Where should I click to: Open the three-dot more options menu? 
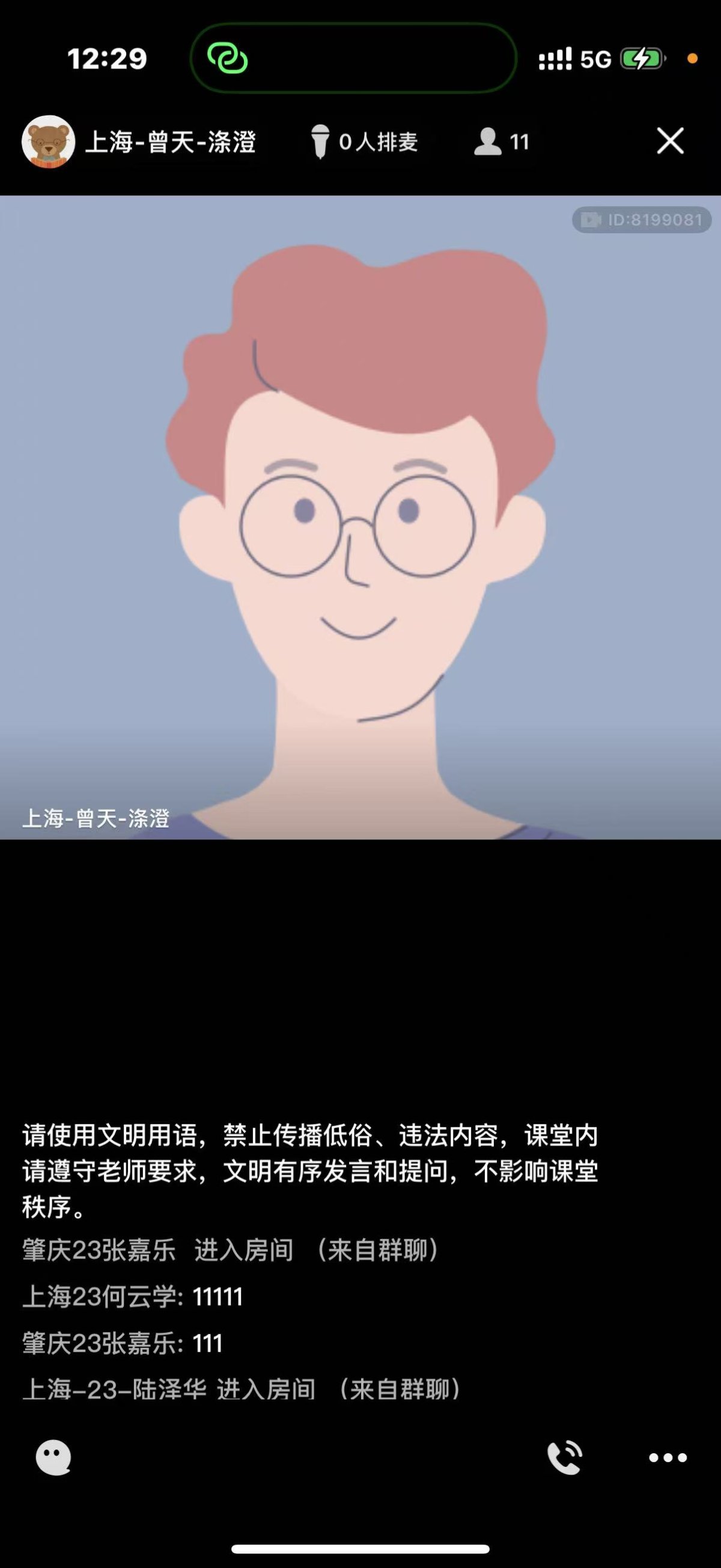(668, 1457)
